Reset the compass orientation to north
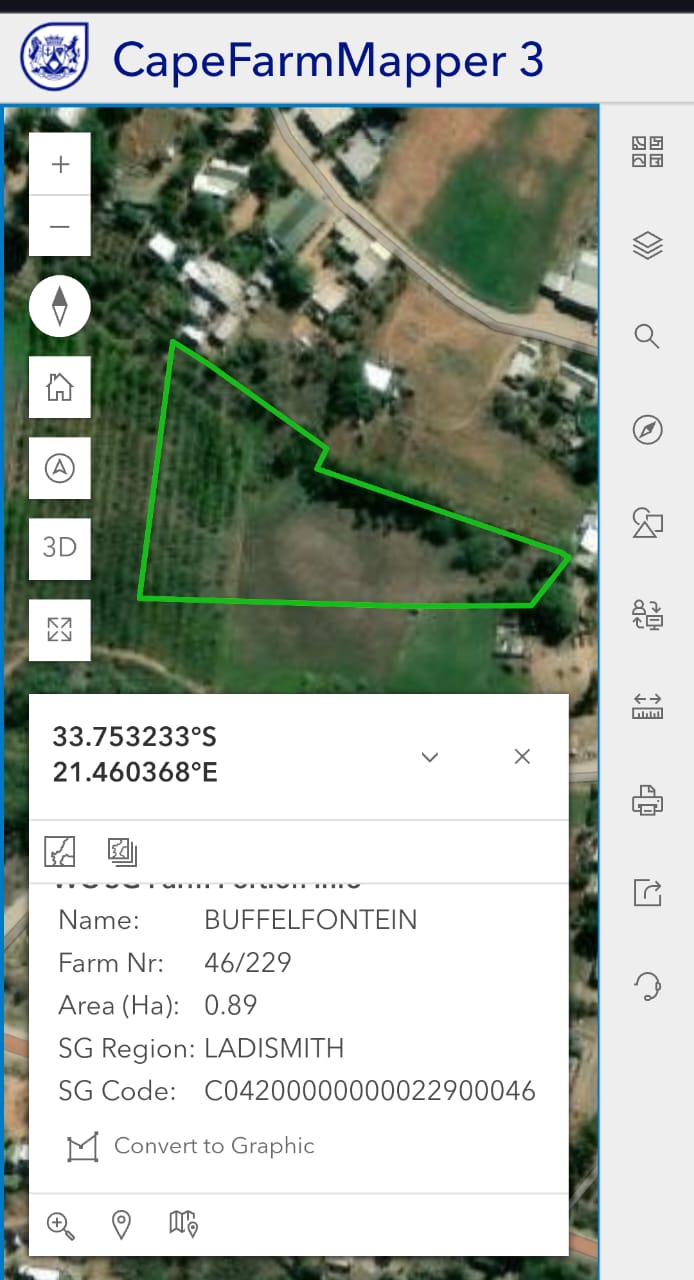This screenshot has width=694, height=1280. click(x=60, y=306)
